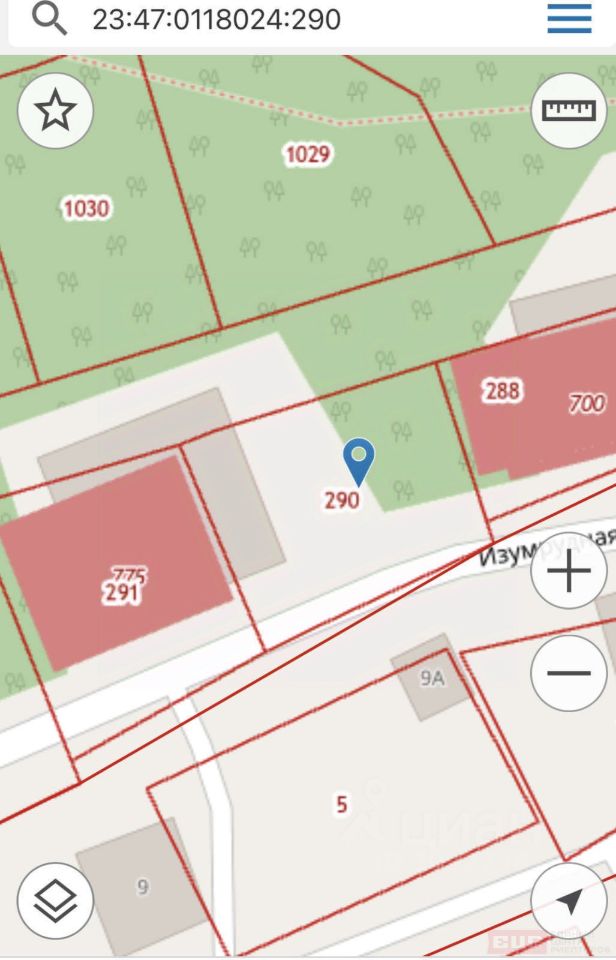
Task: Open the map layers selector
Action: (x=56, y=900)
